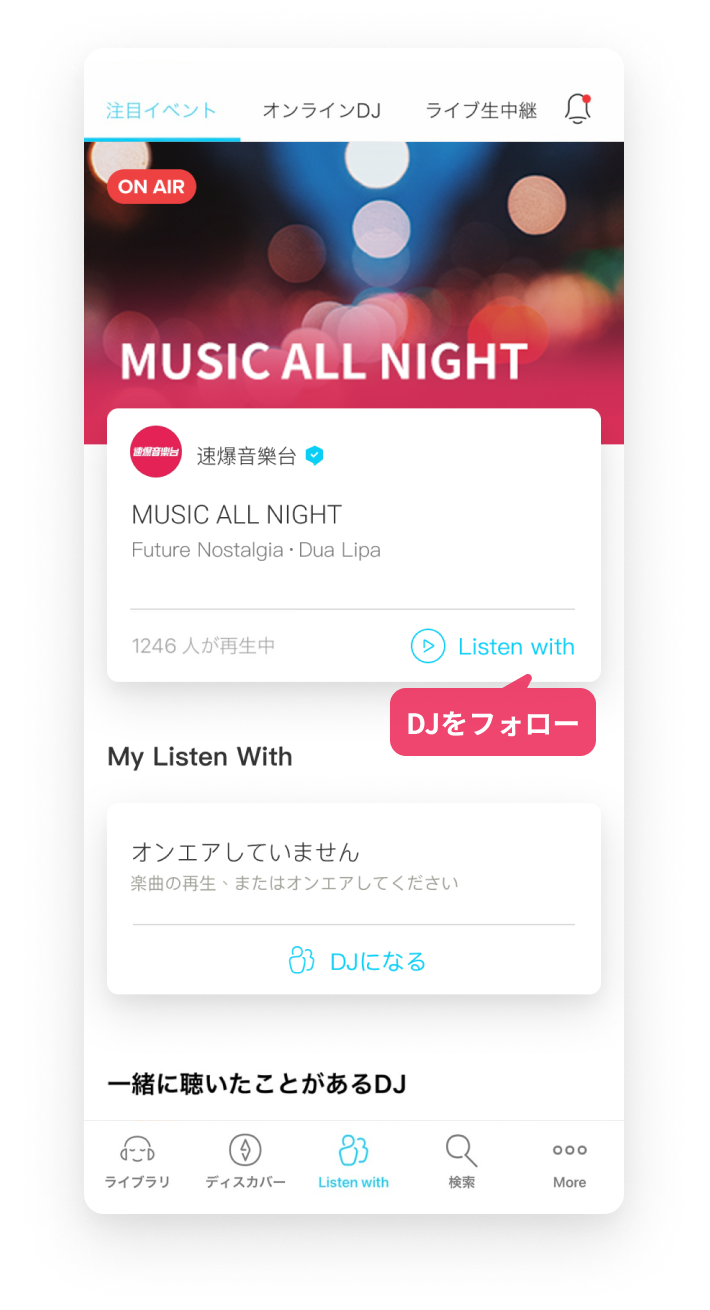Open the More tab
The image size is (710, 1310).
pyautogui.click(x=569, y=1162)
